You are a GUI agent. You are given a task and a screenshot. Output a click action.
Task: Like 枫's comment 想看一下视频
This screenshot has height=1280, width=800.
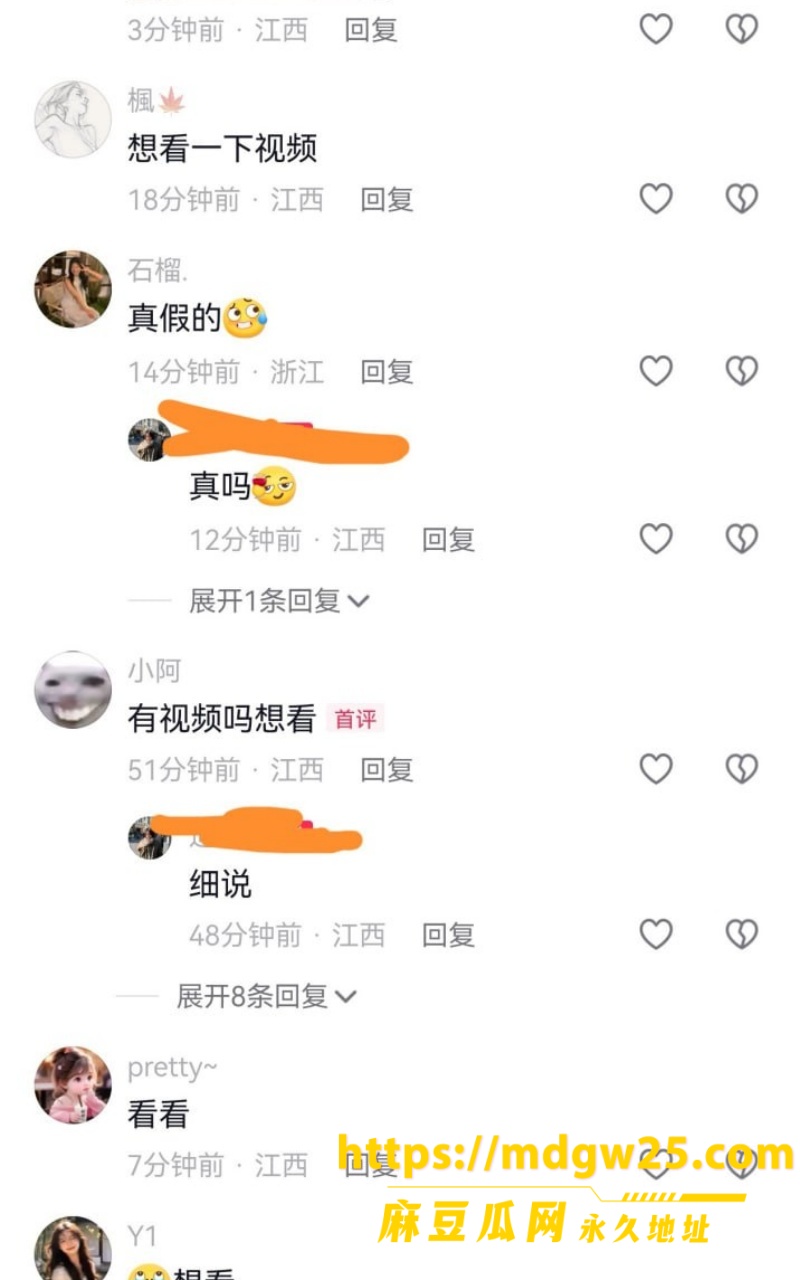click(656, 199)
